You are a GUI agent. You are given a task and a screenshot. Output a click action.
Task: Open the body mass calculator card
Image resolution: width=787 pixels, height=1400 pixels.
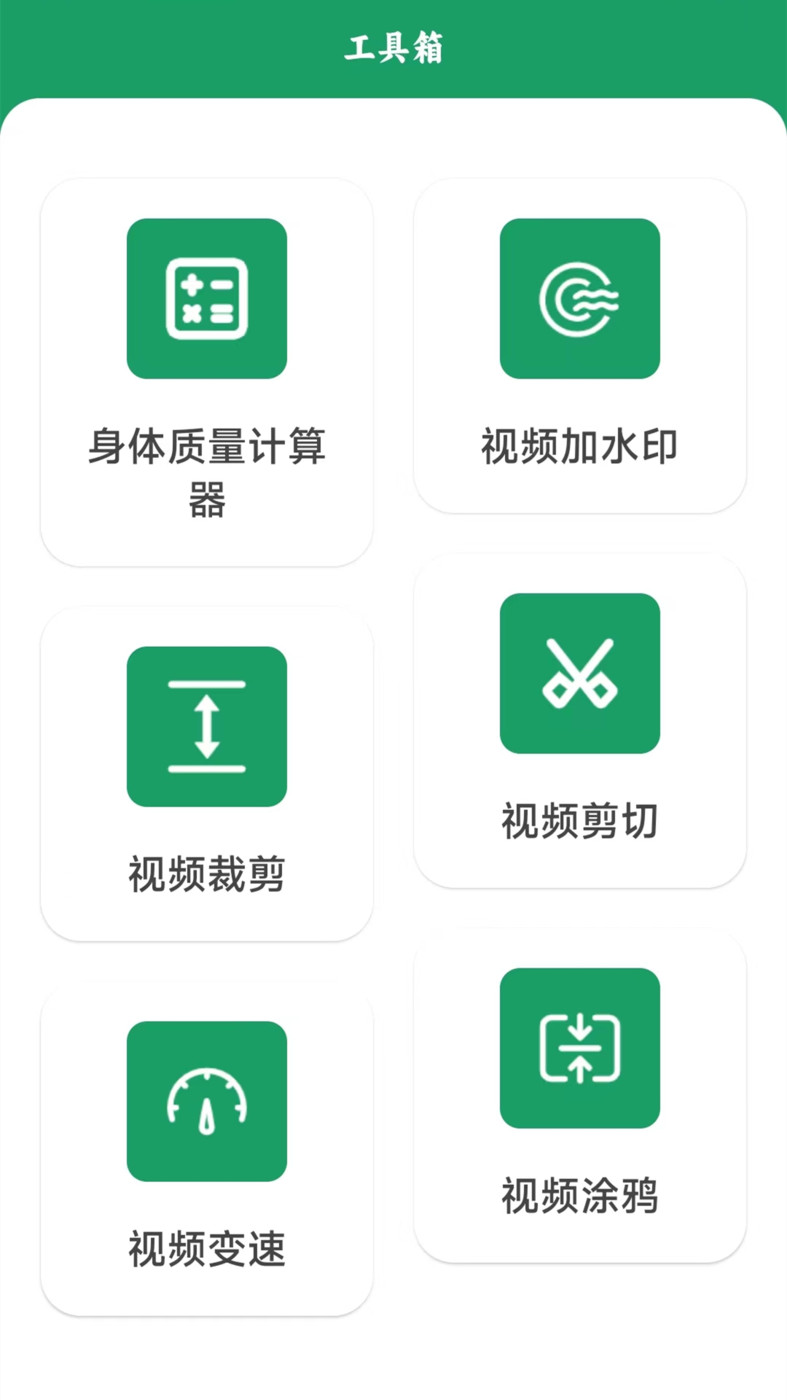pos(207,372)
